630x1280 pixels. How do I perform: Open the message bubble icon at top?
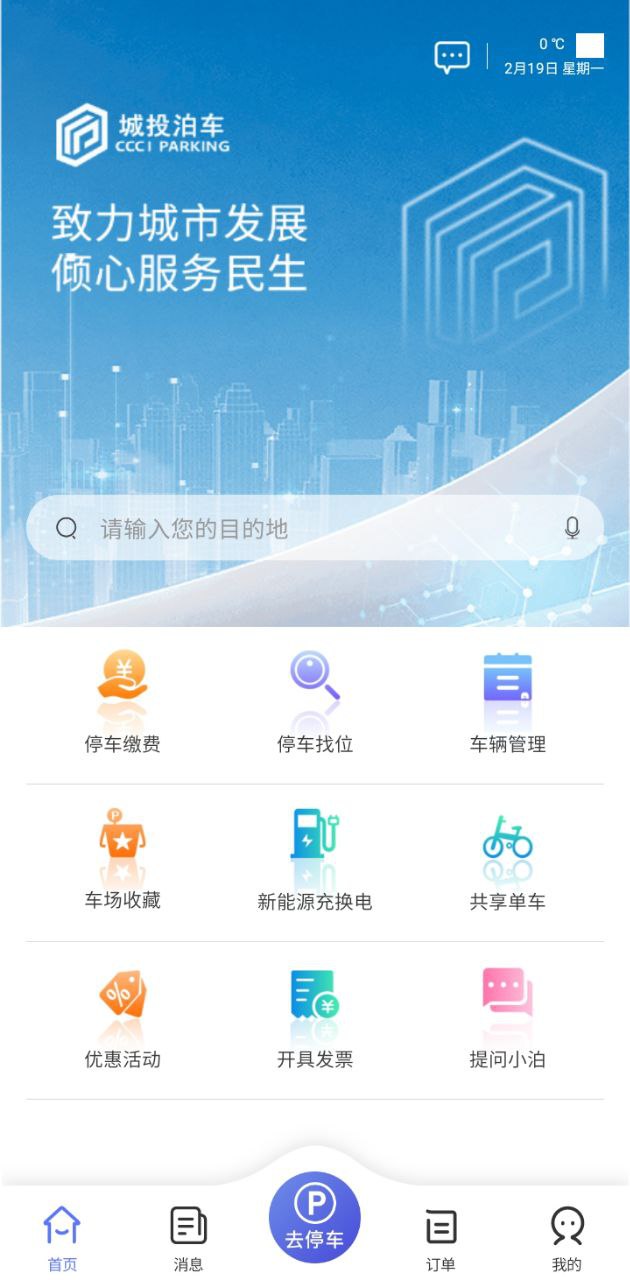pos(452,56)
